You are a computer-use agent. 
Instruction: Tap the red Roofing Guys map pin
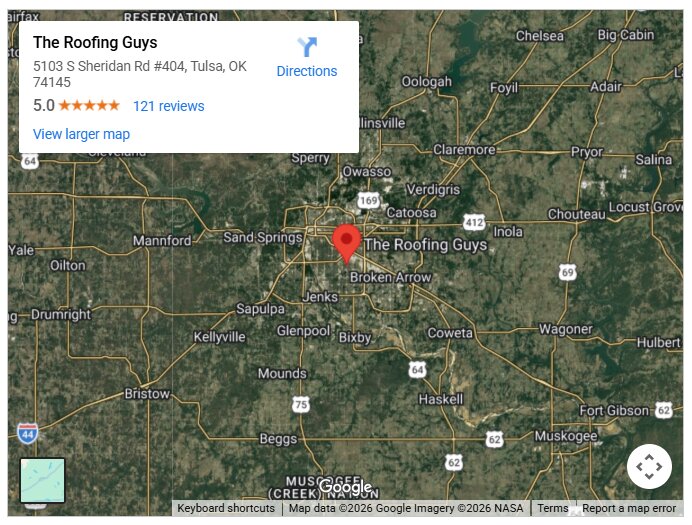tap(346, 242)
